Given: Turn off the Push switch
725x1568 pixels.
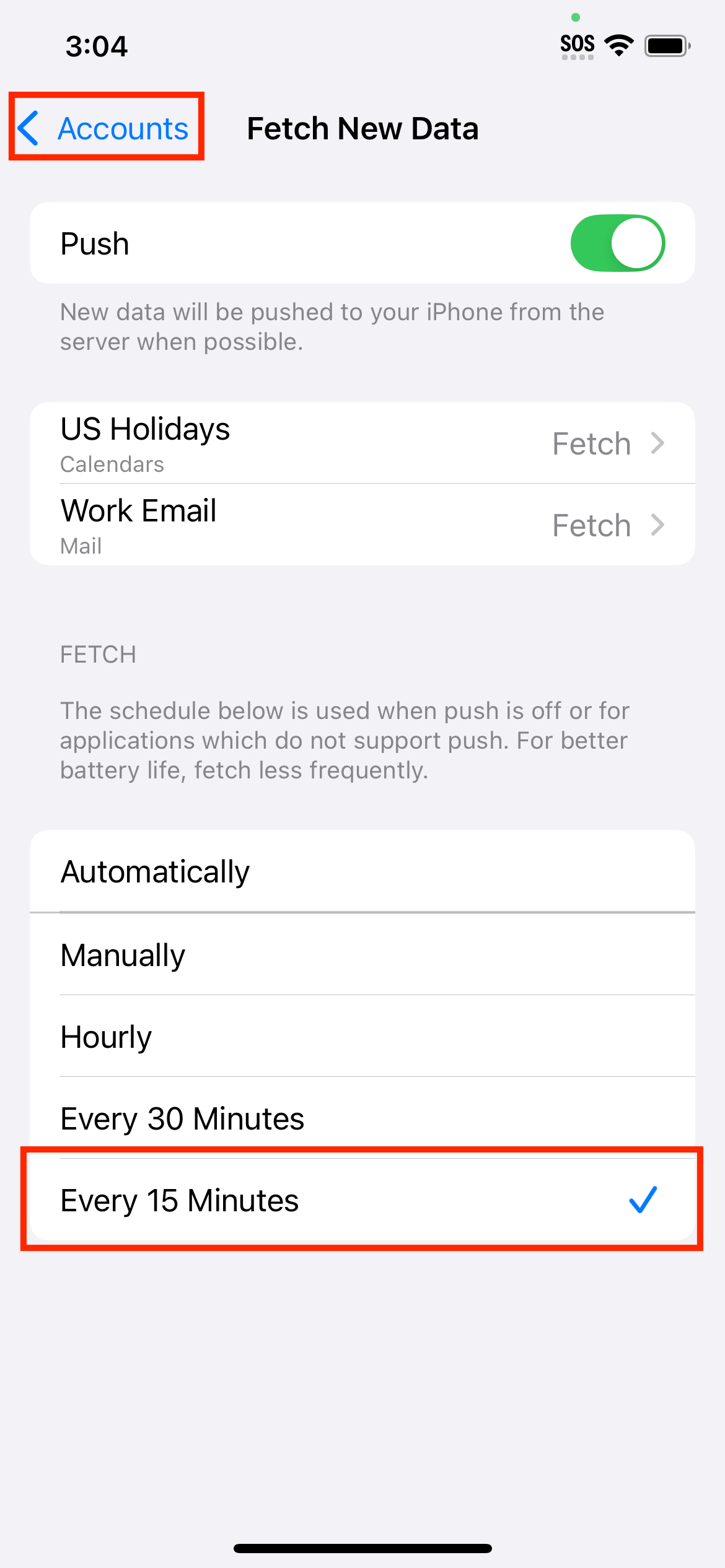Looking at the screenshot, I should pyautogui.click(x=617, y=243).
